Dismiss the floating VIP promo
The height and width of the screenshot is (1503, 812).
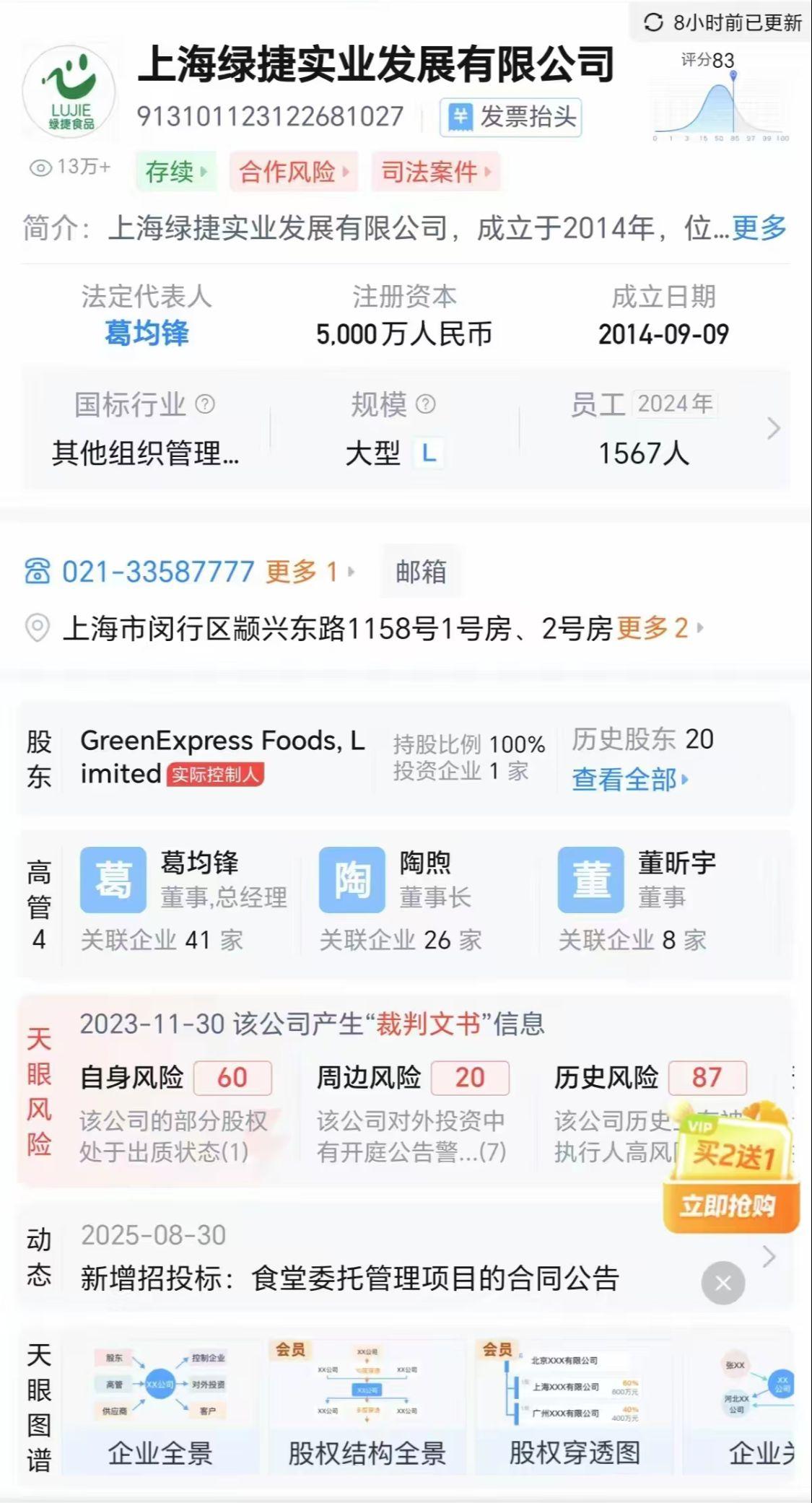click(x=722, y=1283)
